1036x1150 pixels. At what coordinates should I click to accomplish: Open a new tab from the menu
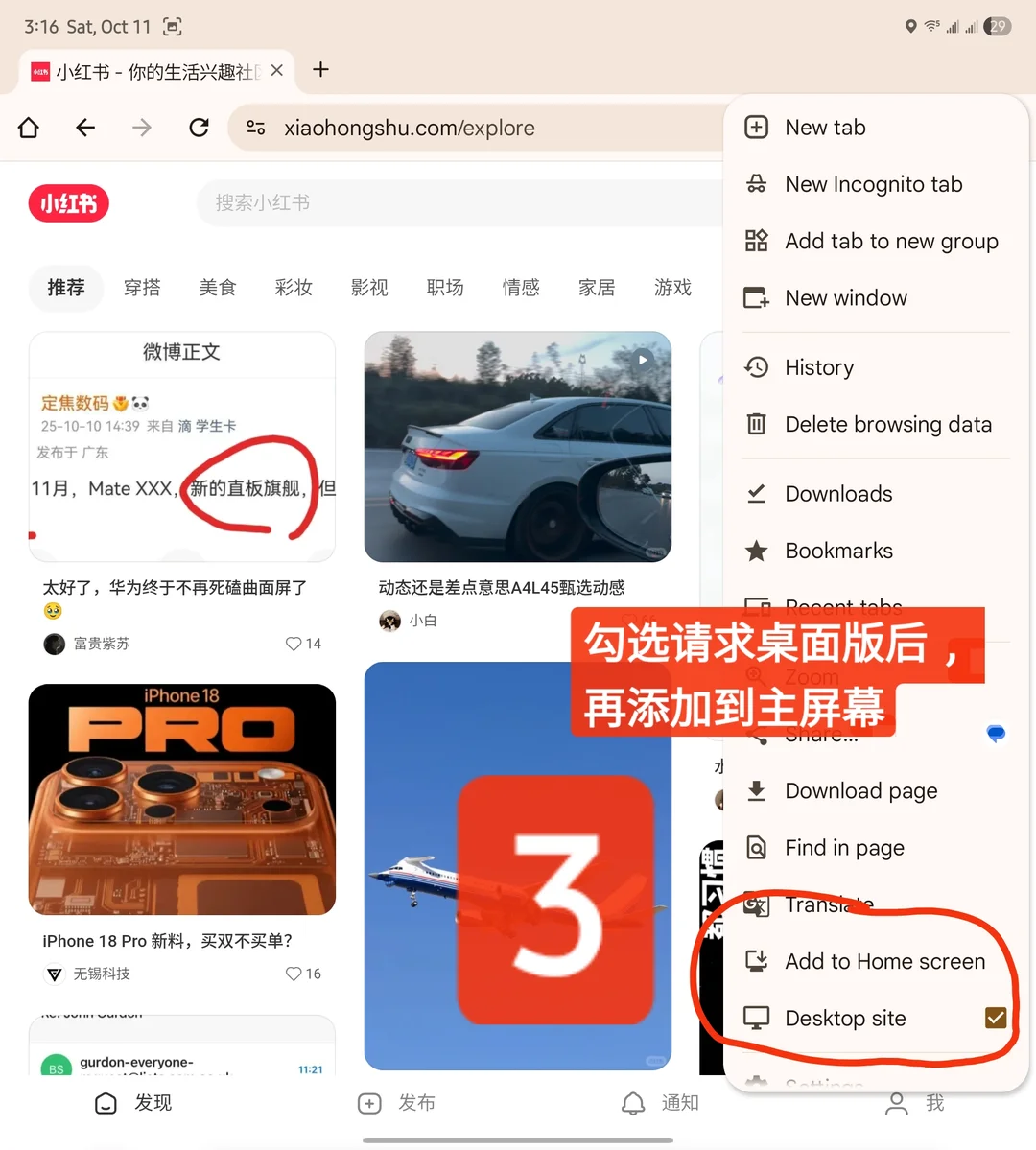[825, 128]
